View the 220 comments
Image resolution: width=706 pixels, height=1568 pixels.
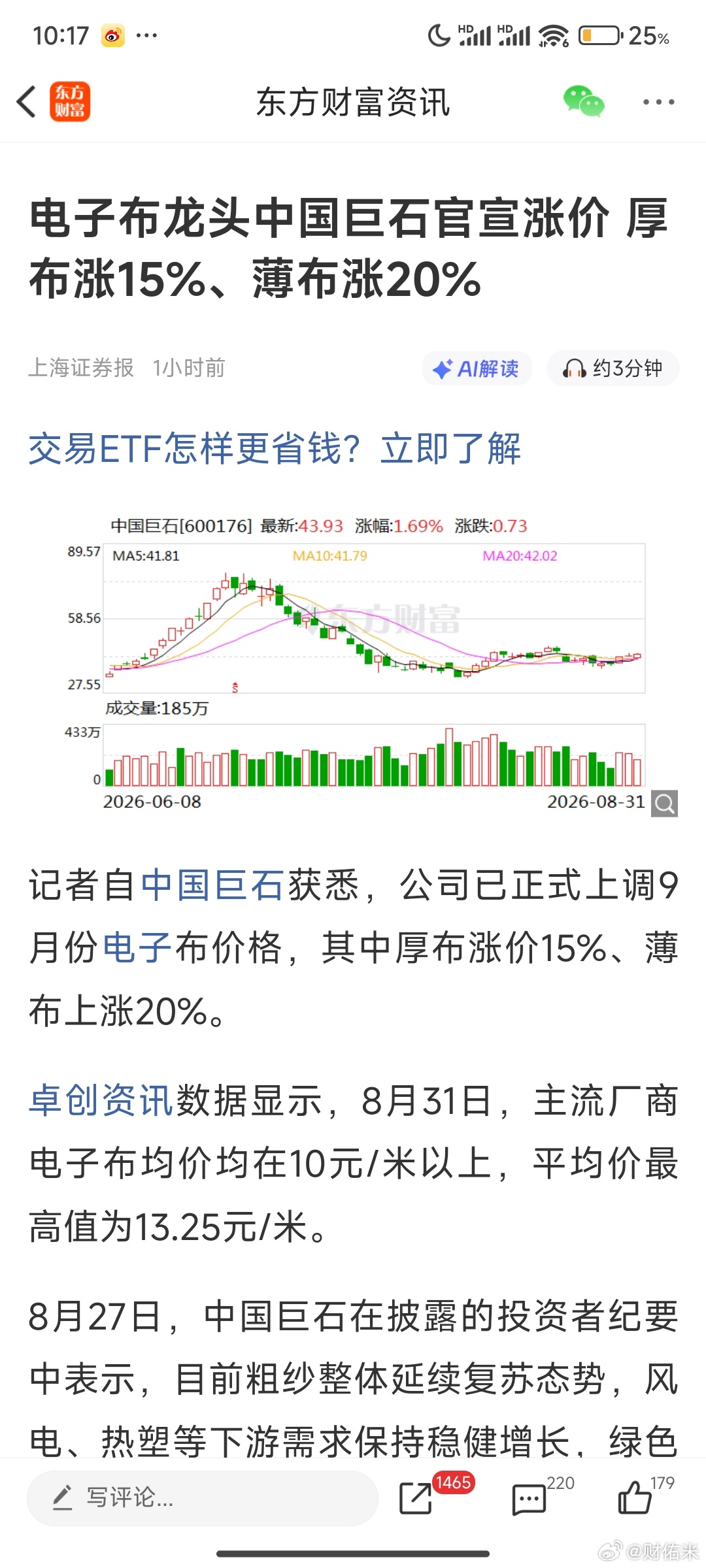(529, 1498)
